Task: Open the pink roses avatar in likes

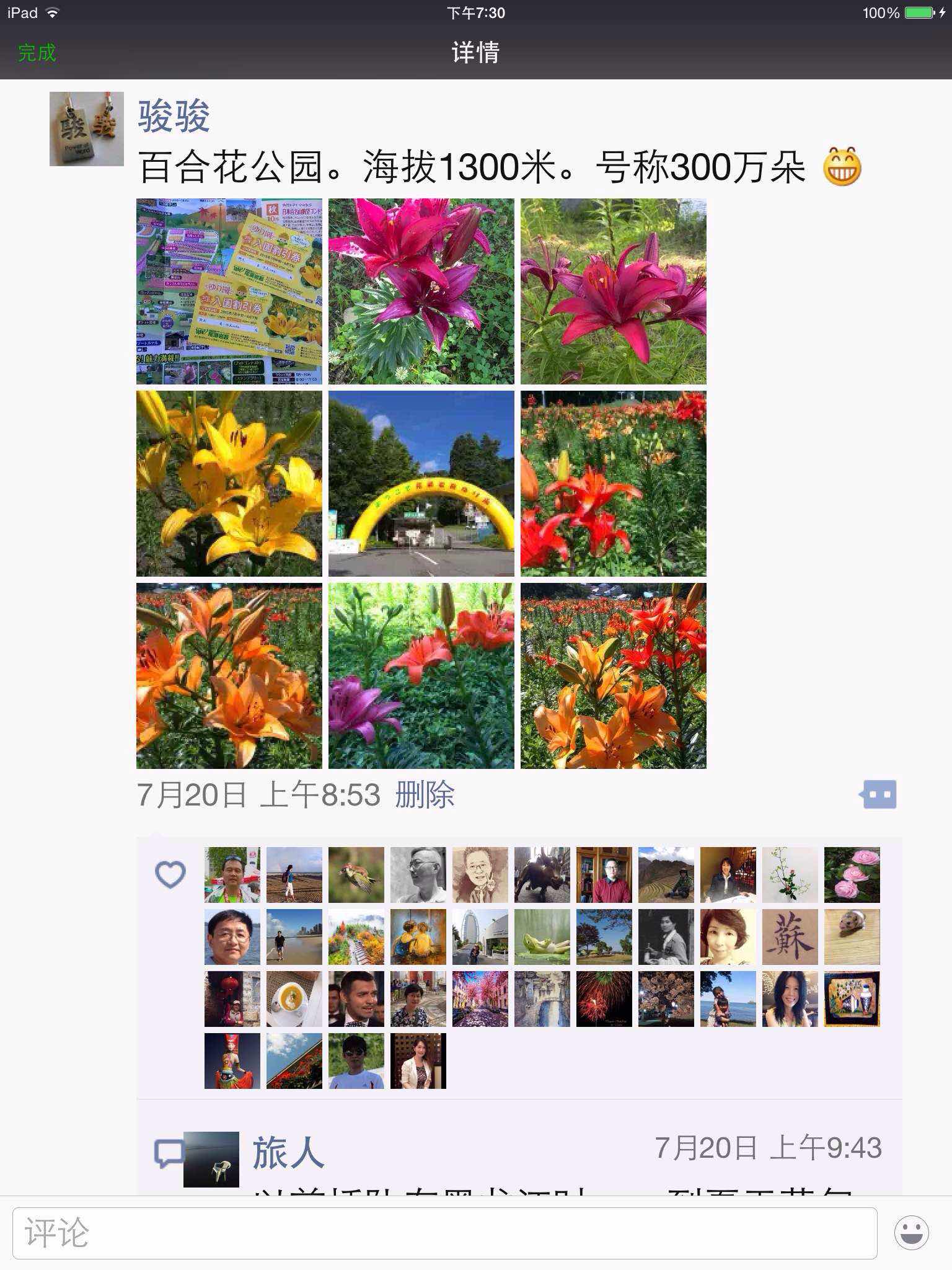Action: pyautogui.click(x=852, y=875)
